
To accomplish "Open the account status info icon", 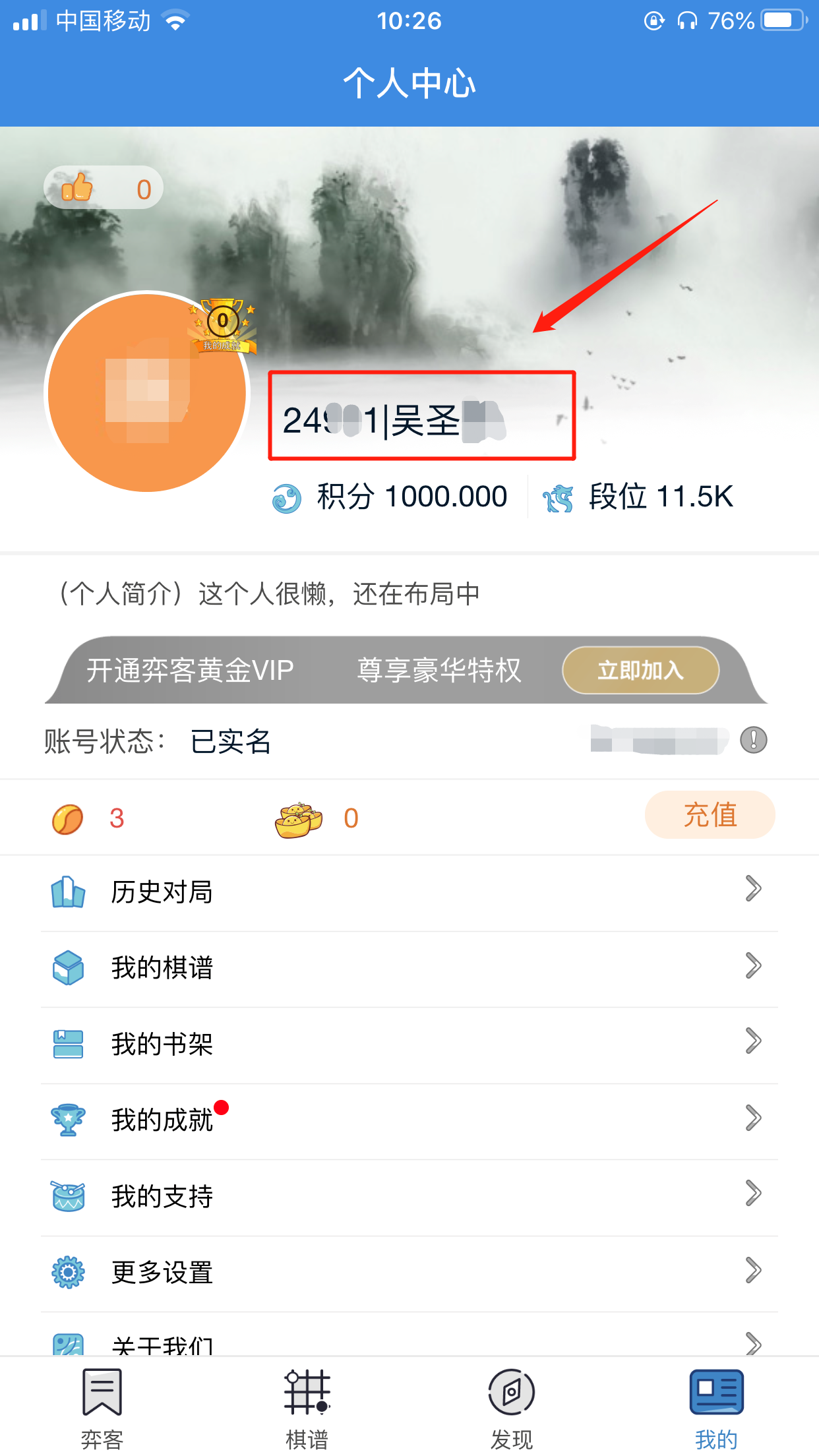I will pos(753,740).
